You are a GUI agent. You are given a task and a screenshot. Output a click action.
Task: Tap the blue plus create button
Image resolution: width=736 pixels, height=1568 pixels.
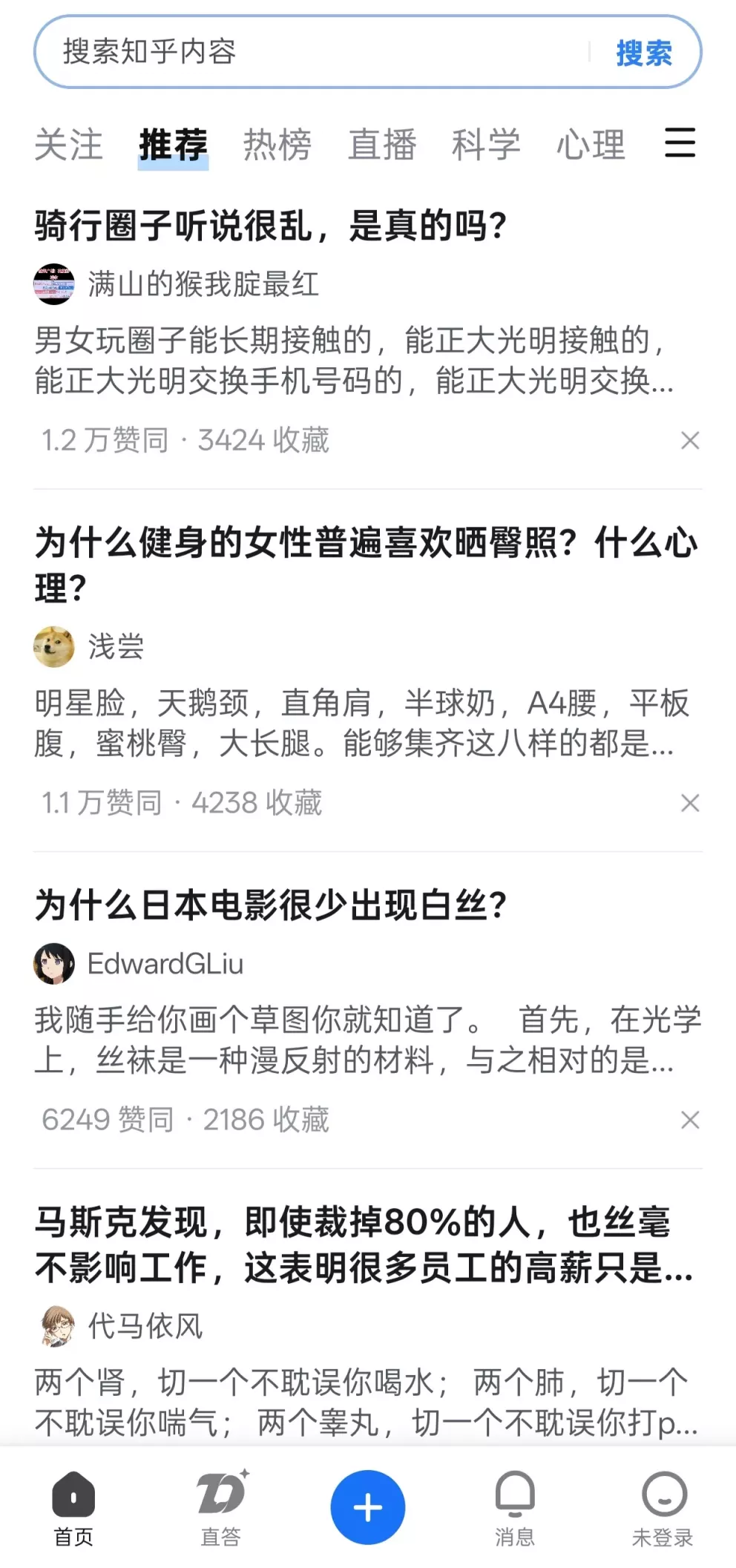click(x=368, y=1503)
